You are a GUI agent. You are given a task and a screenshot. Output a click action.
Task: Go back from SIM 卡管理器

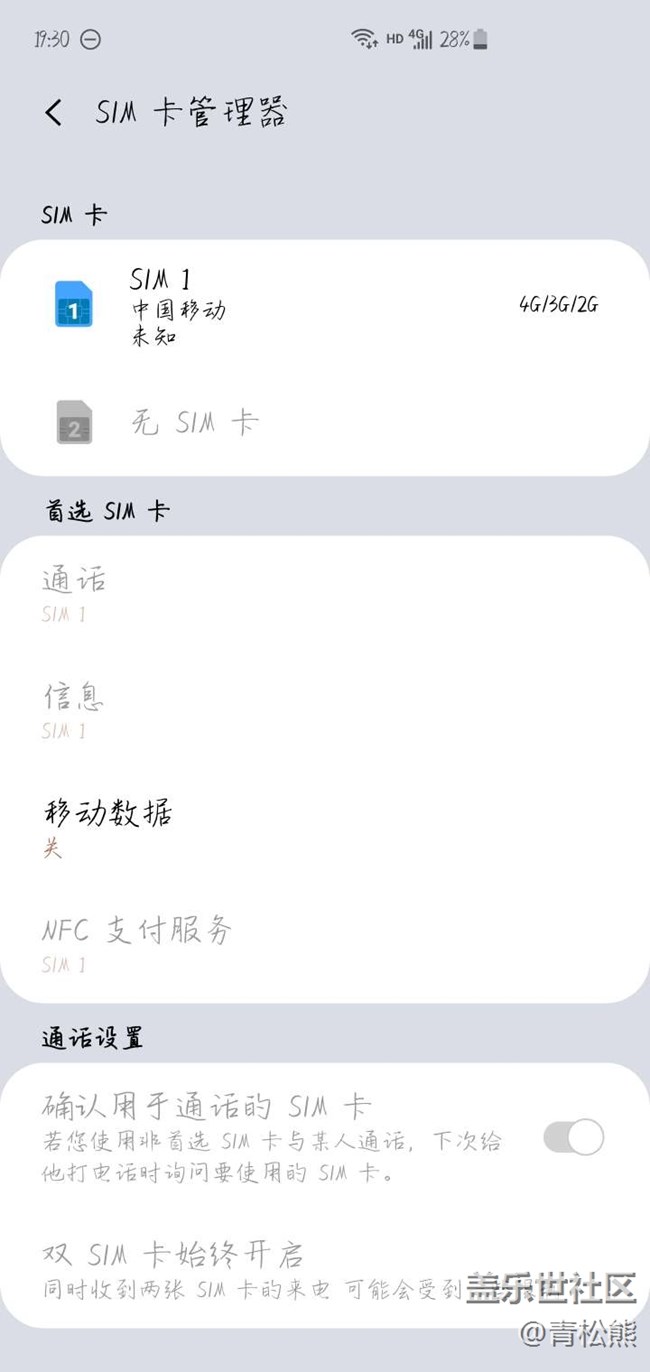[54, 112]
